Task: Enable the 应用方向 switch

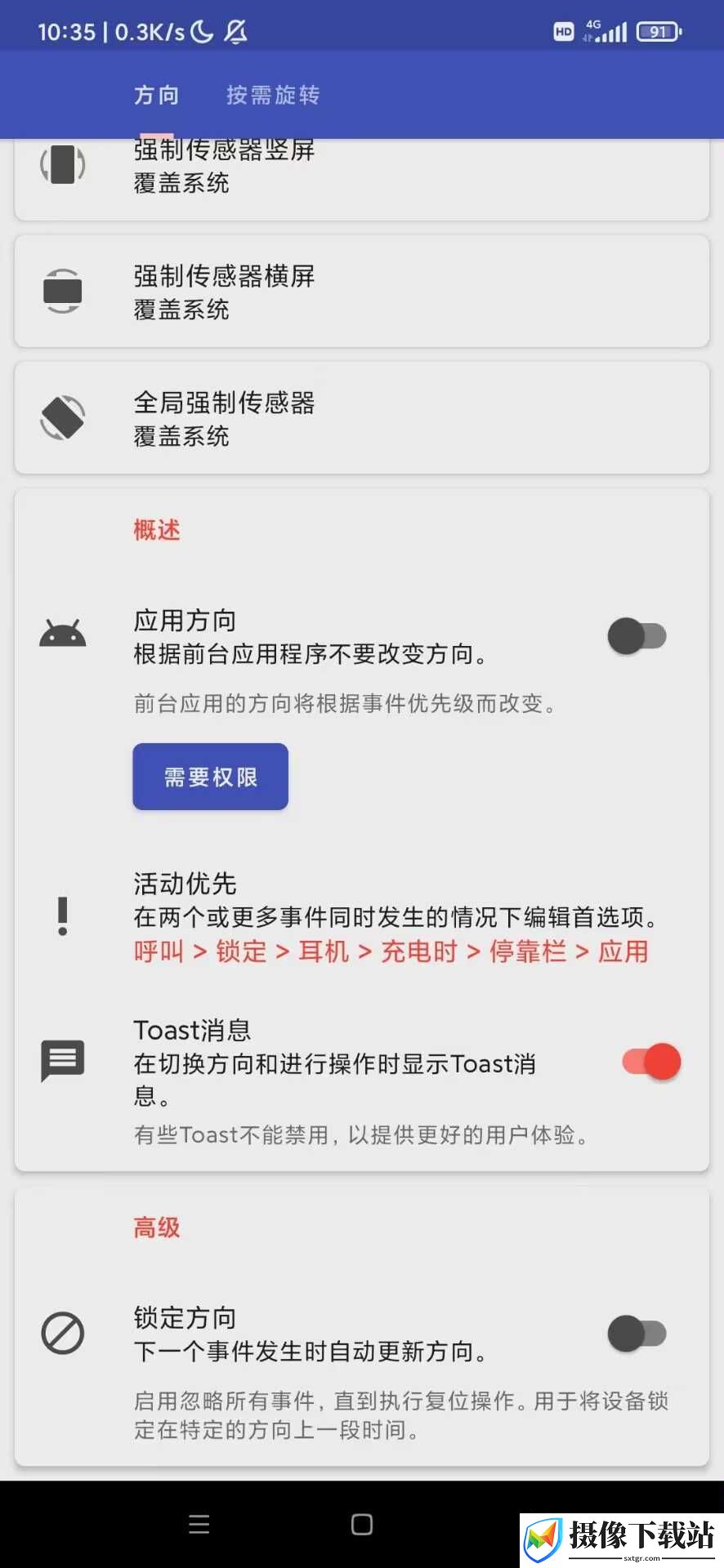Action: (637, 636)
